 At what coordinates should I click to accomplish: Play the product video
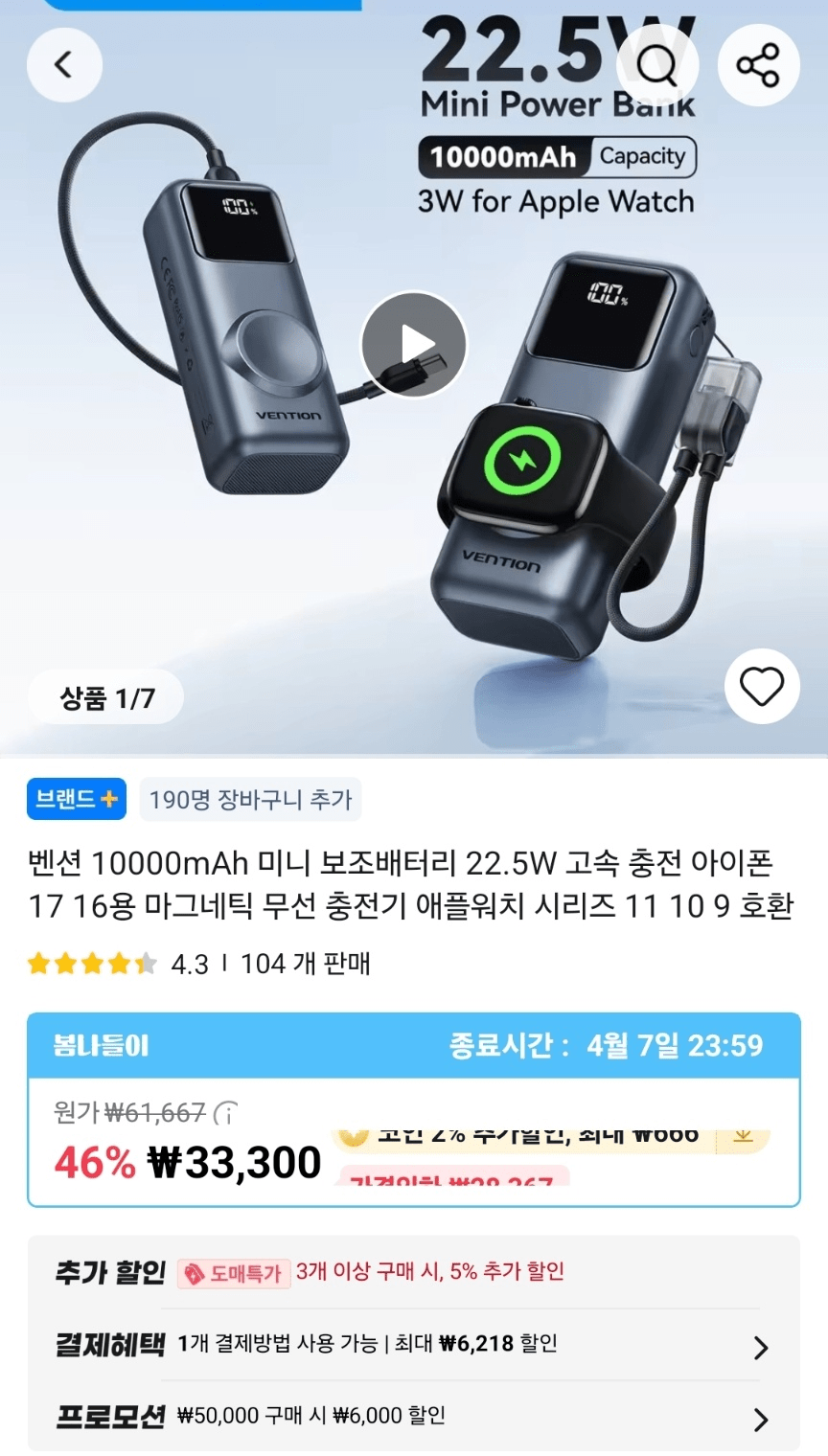click(x=413, y=344)
